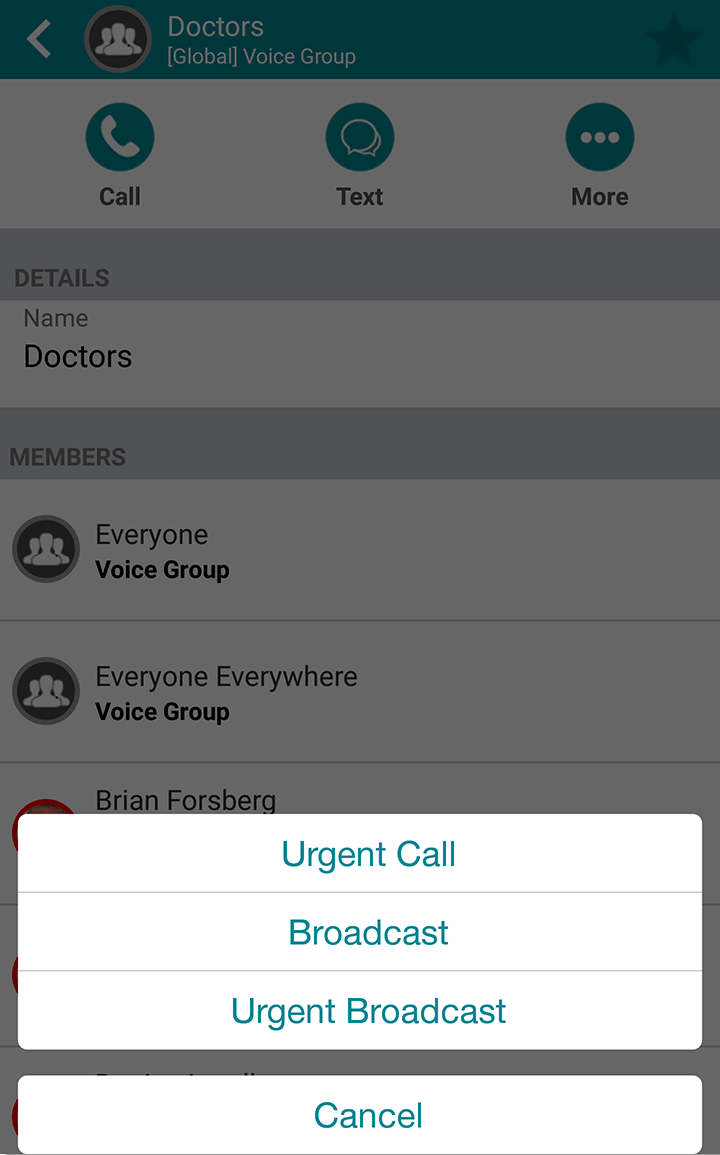Start an Urgent Broadcast
720x1155 pixels.
tap(360, 1011)
